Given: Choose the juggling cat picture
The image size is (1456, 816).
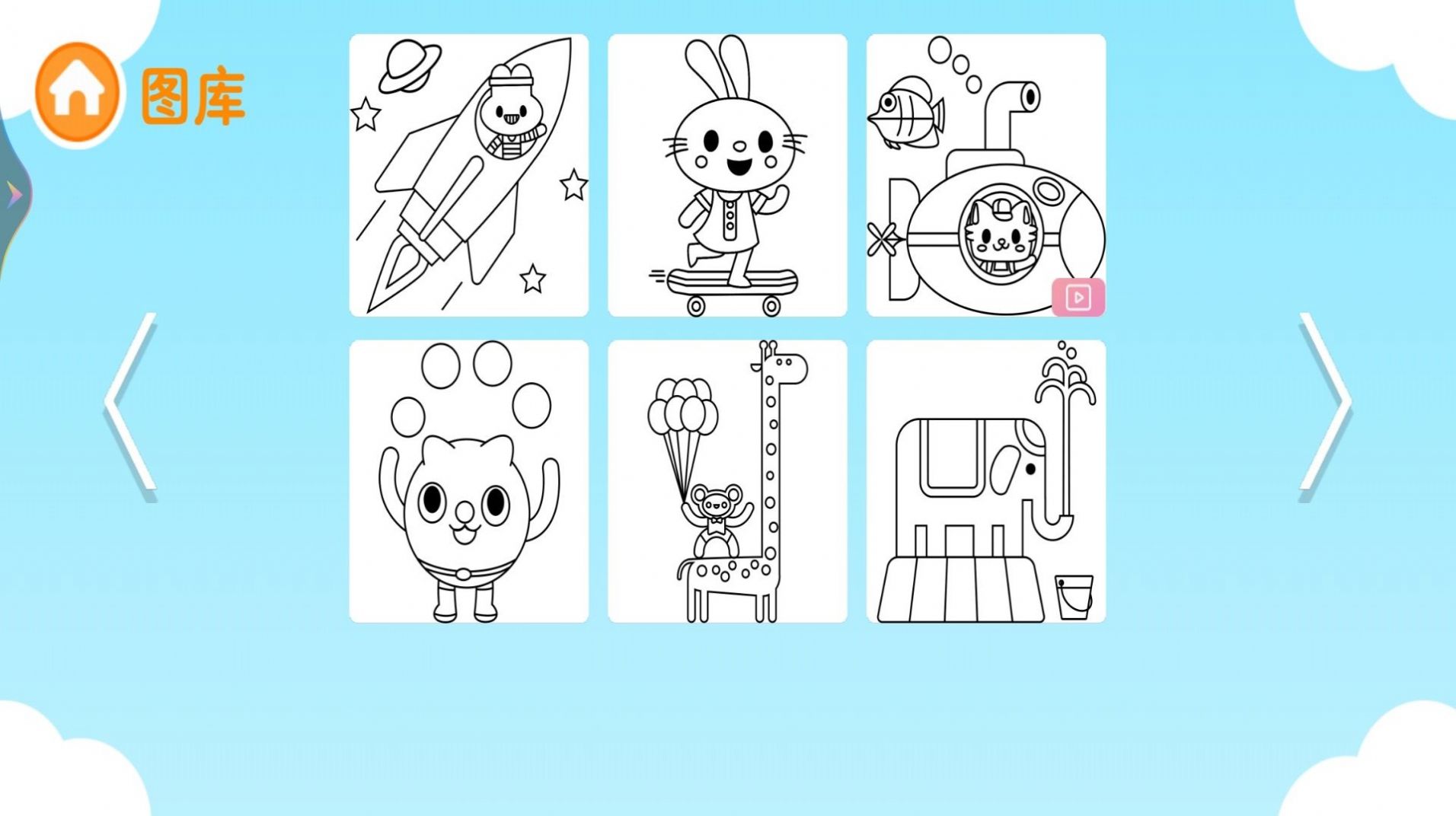Looking at the screenshot, I should tap(468, 481).
